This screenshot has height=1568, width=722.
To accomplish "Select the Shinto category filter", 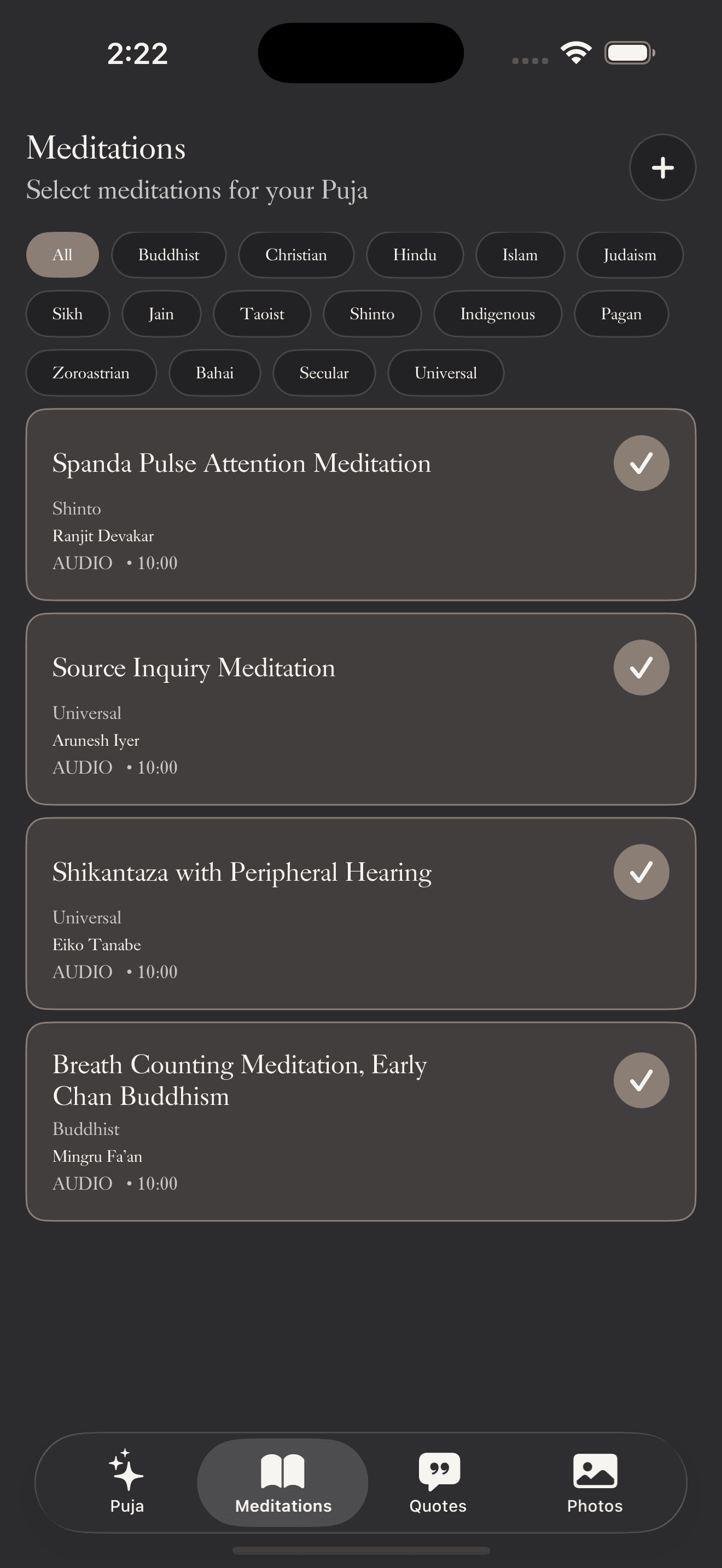I will pos(372,314).
